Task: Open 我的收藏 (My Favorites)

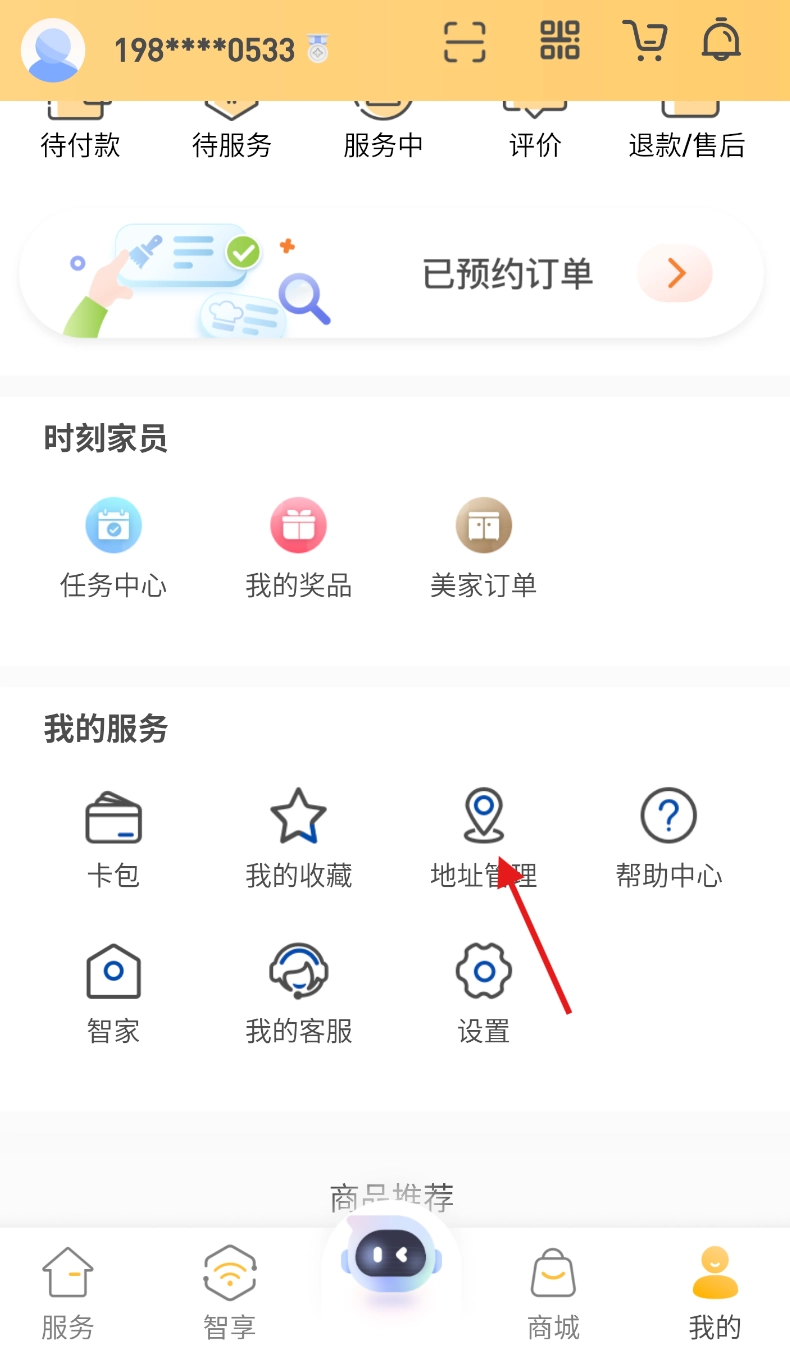Action: pos(298,837)
